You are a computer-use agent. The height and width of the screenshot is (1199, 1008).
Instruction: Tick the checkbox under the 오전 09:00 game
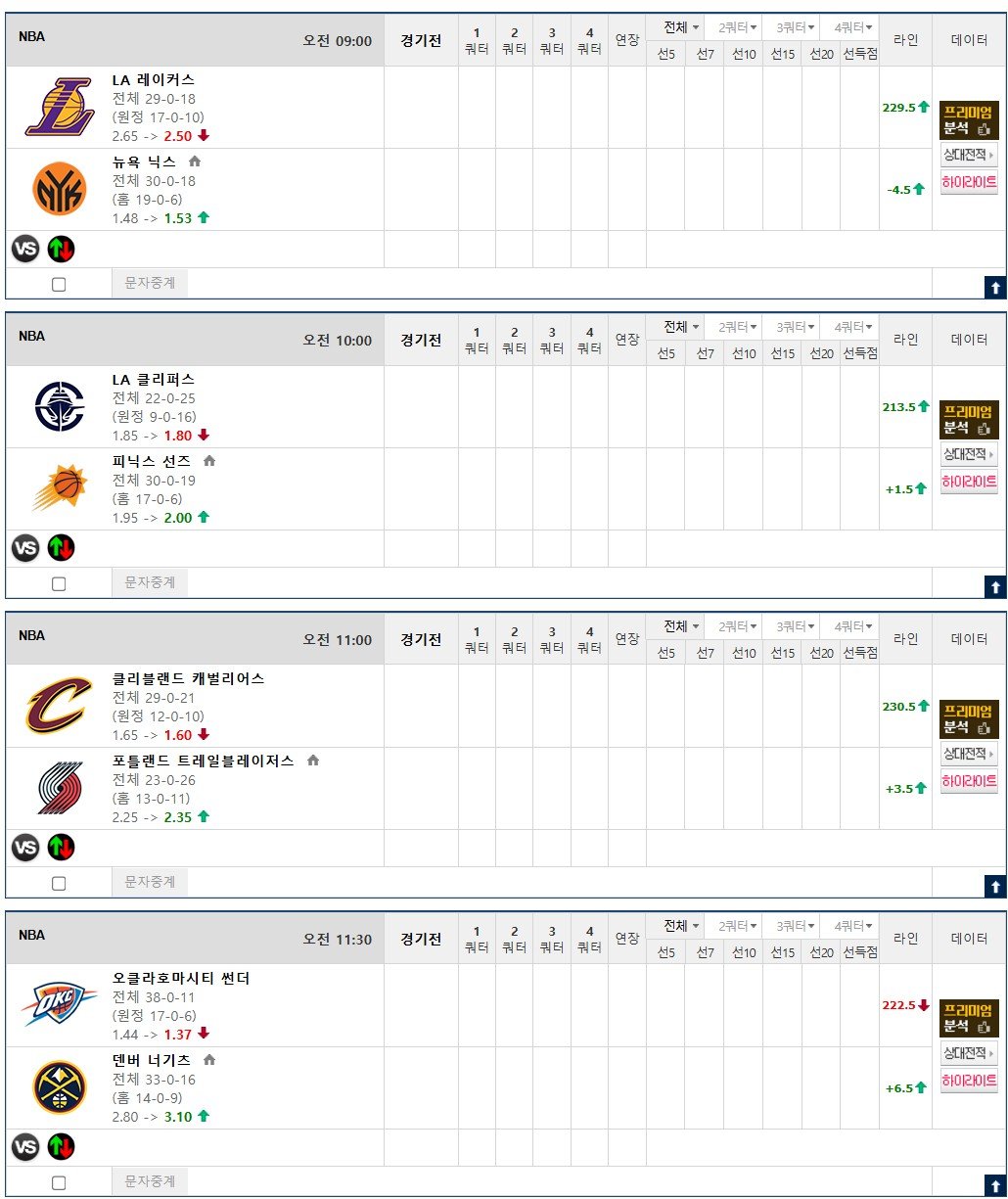coord(59,284)
